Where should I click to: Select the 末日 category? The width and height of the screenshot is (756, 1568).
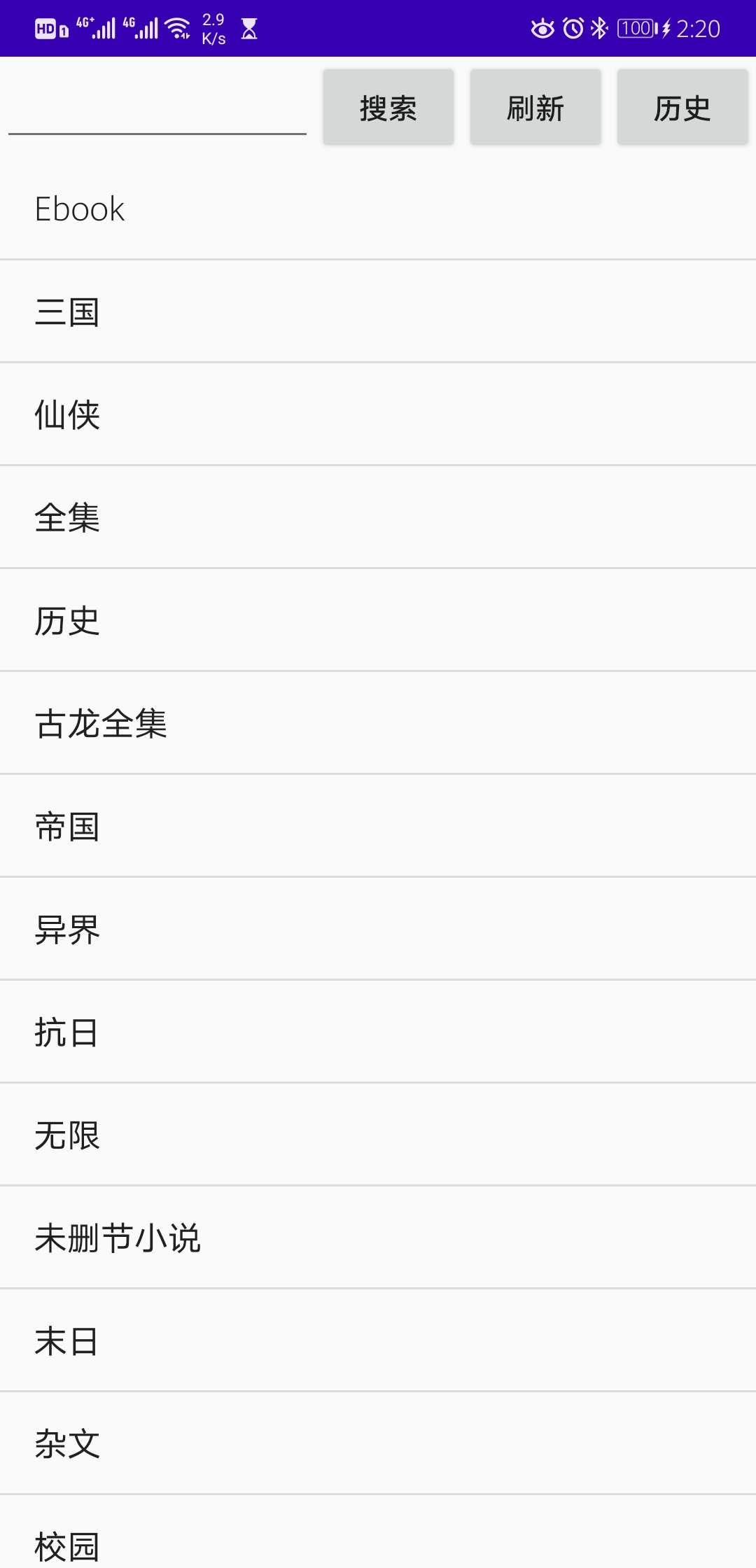[x=378, y=1340]
